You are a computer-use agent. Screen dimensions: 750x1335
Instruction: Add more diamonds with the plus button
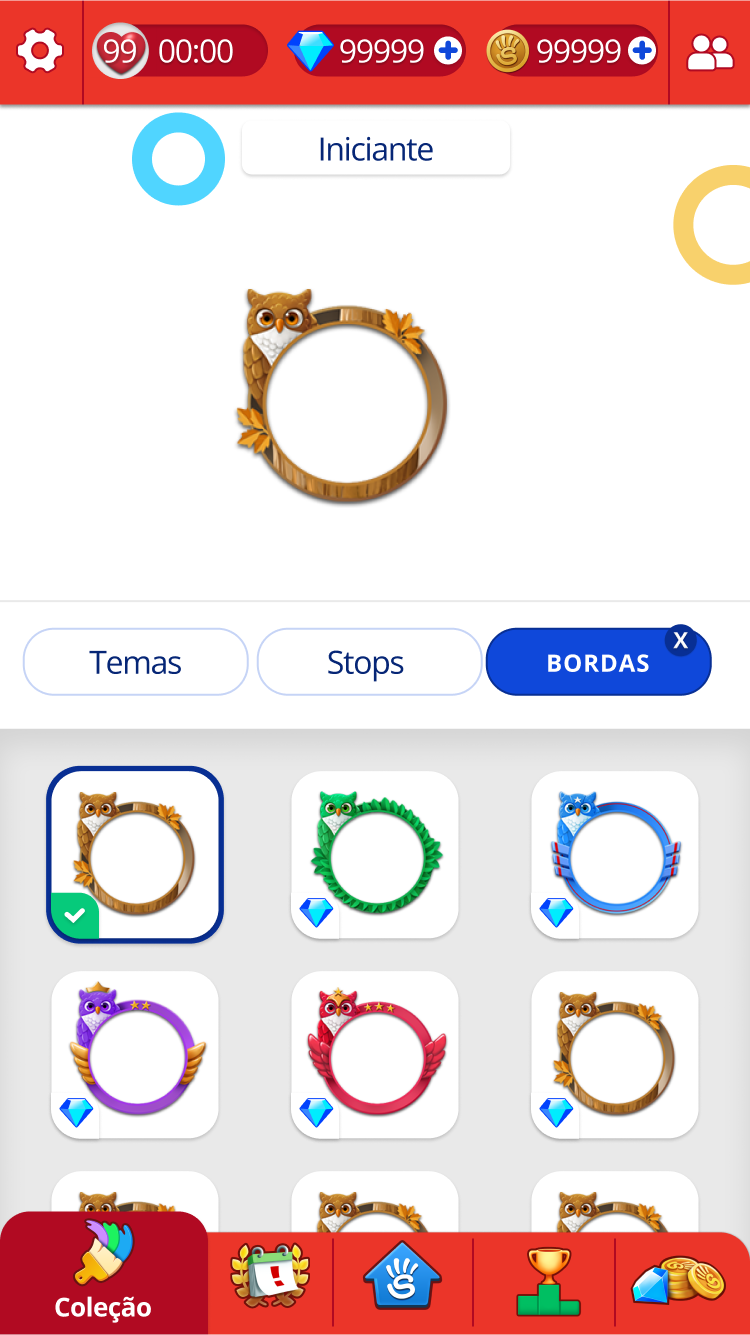[448, 51]
